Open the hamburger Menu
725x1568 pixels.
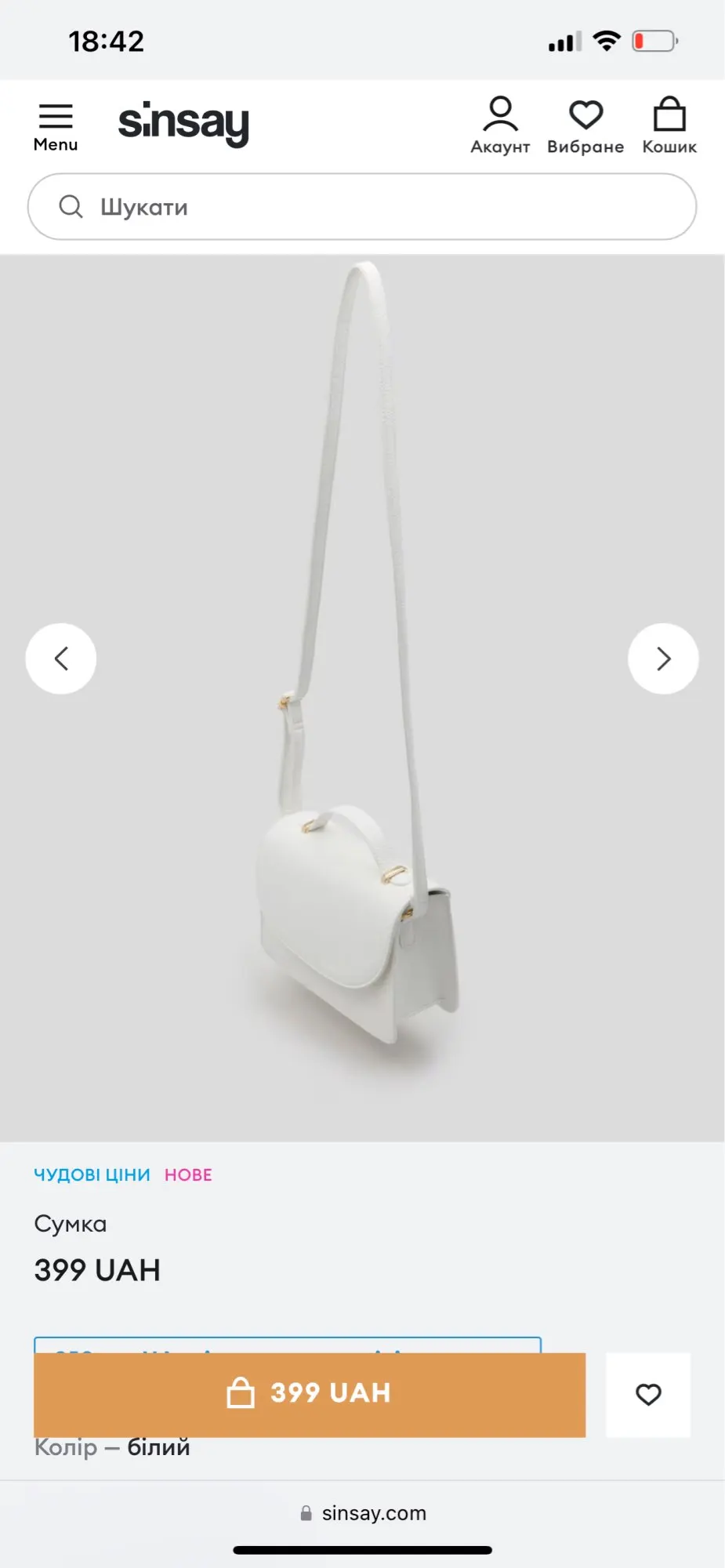56,126
